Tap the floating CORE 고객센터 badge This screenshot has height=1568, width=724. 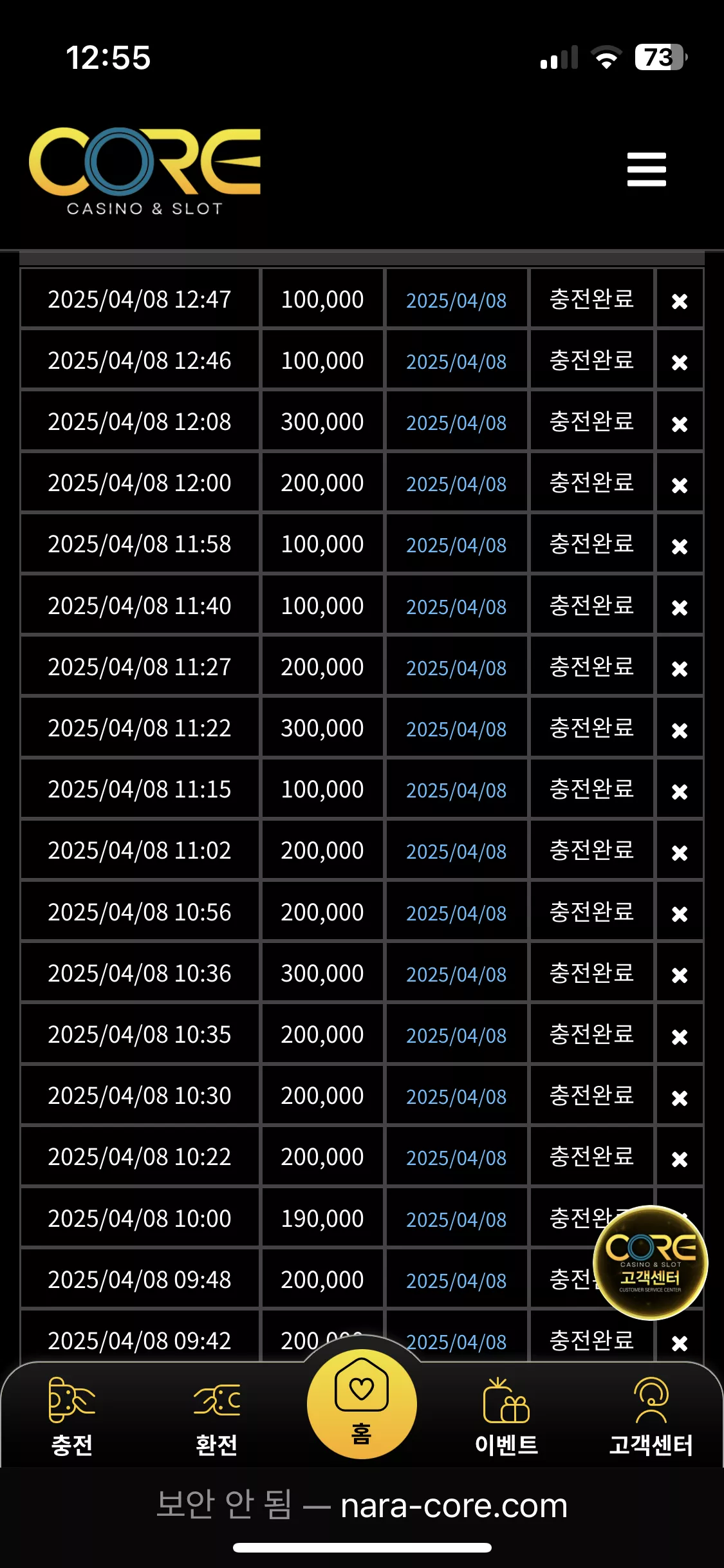pyautogui.click(x=651, y=1262)
